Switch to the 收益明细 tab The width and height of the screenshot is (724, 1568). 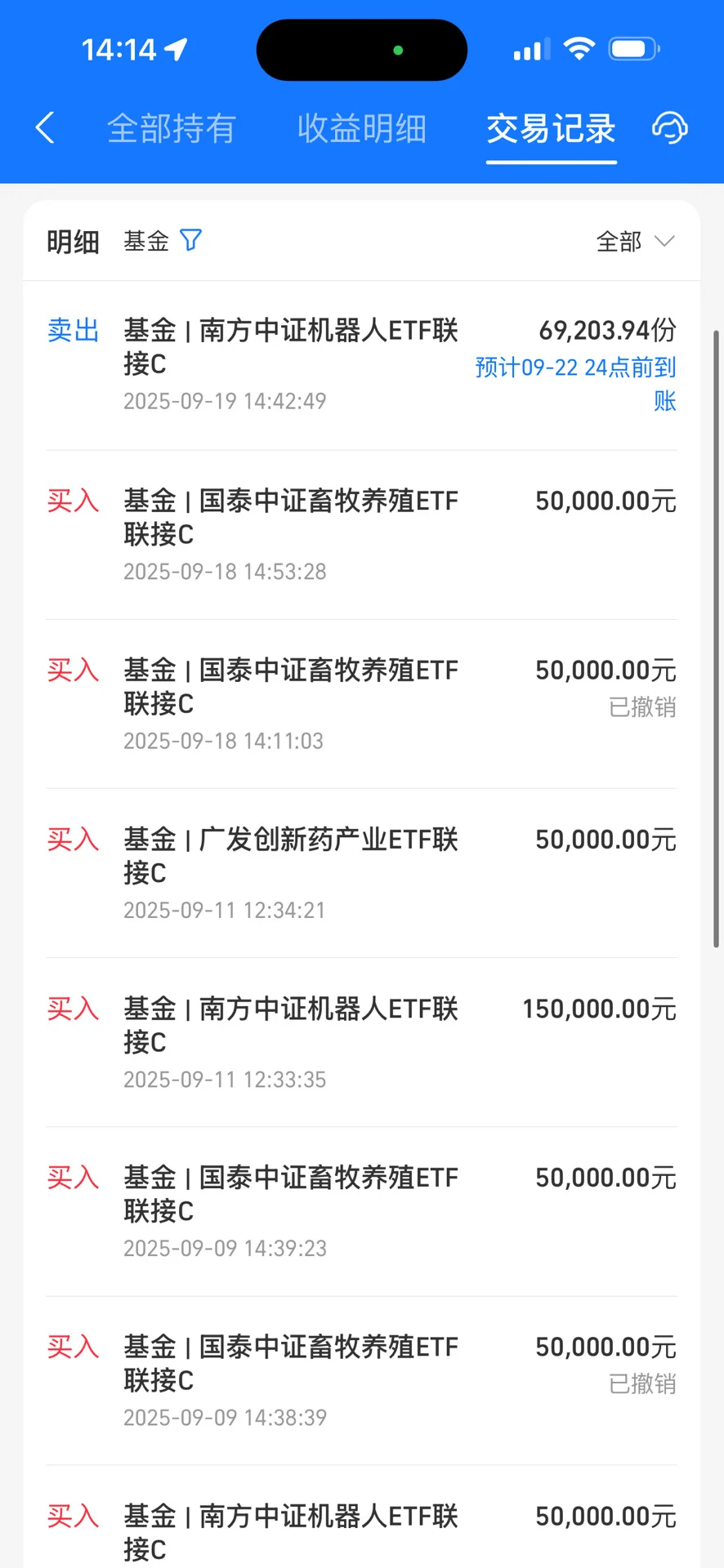361,129
